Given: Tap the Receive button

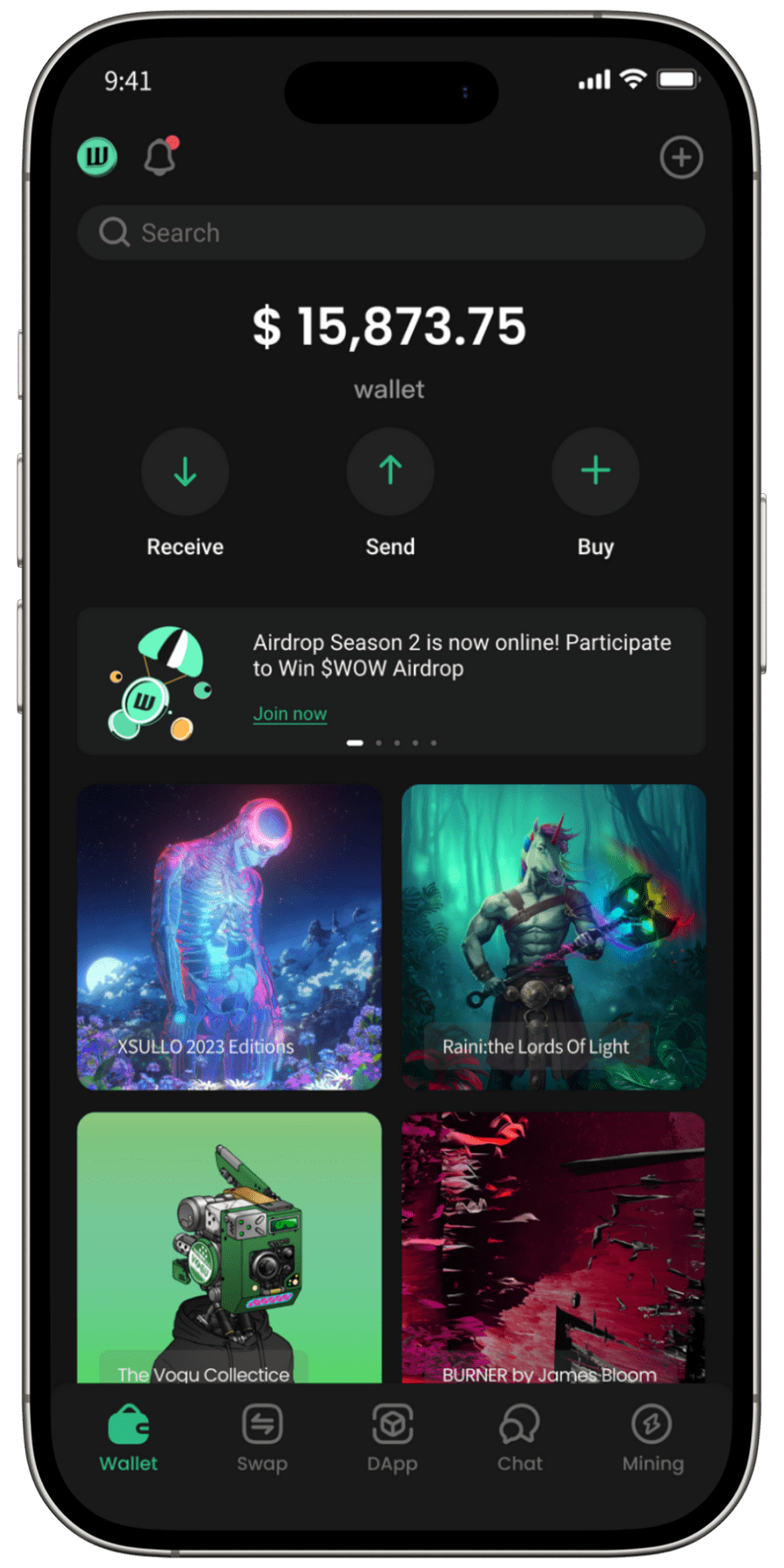Looking at the screenshot, I should pos(185,472).
